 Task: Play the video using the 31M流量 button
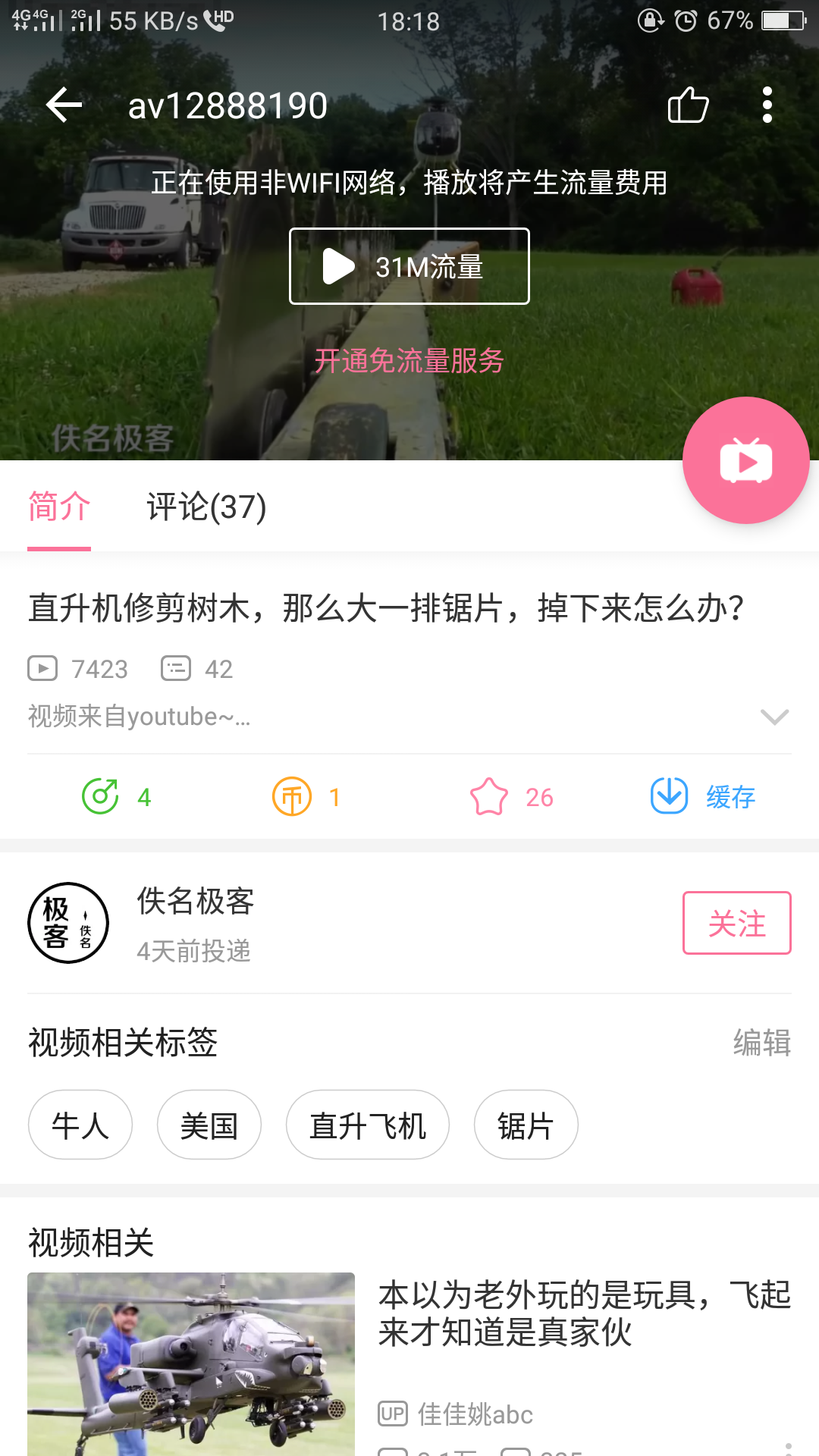[x=409, y=266]
